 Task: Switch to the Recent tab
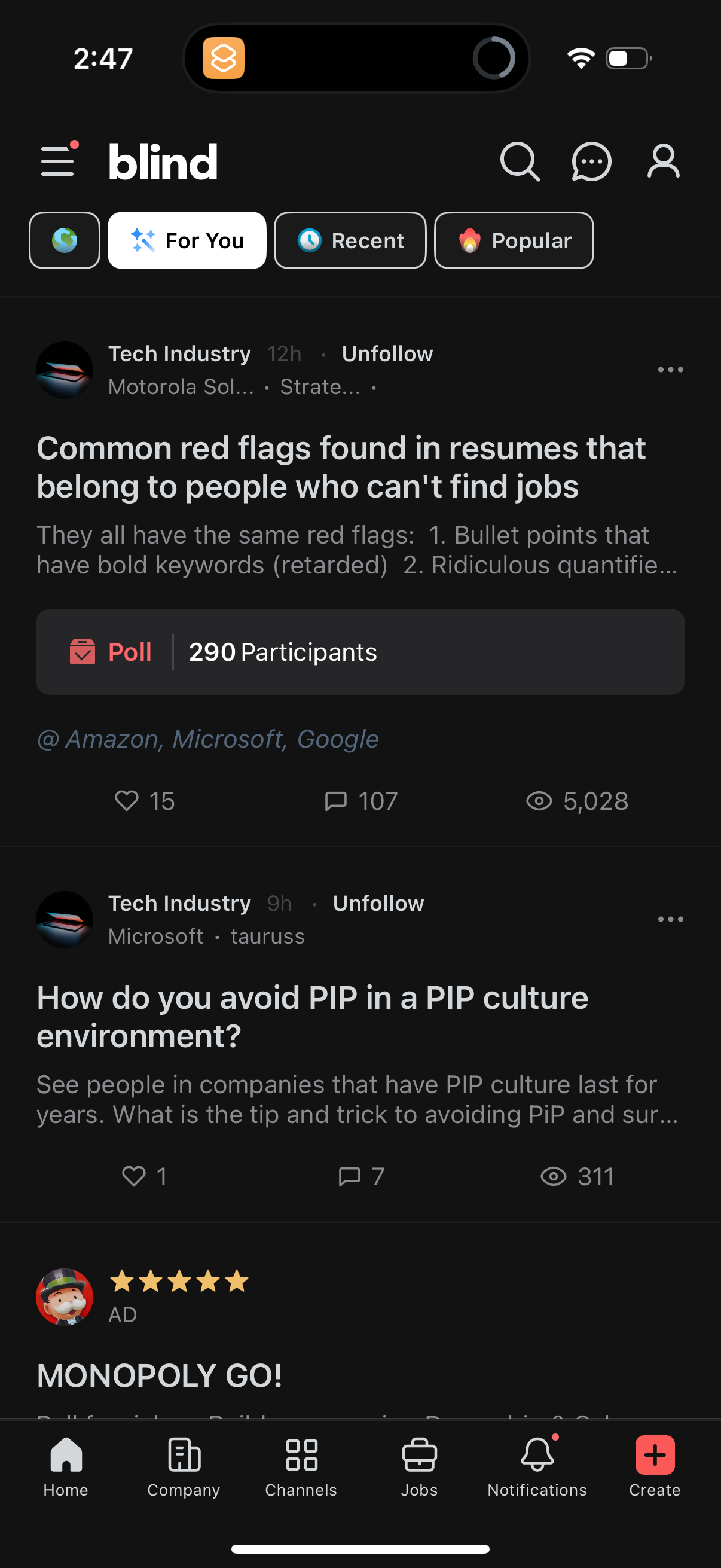pos(350,240)
